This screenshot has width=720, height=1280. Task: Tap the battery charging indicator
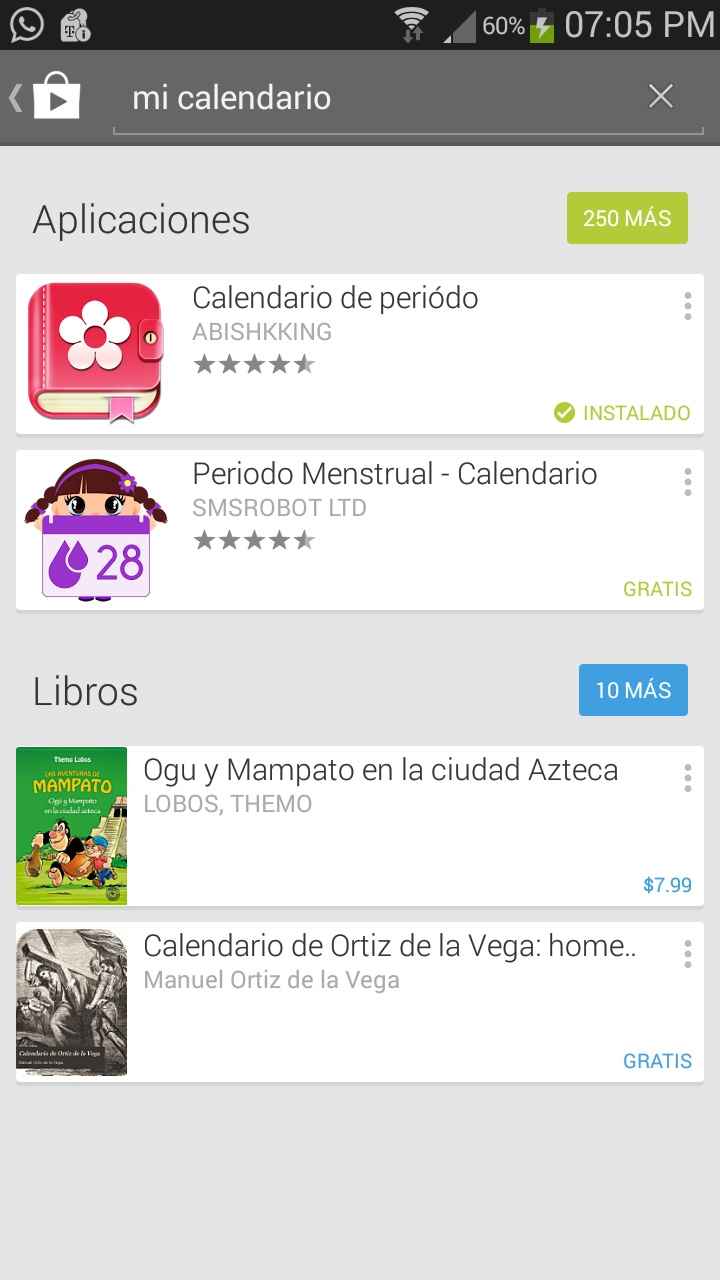pos(541,23)
